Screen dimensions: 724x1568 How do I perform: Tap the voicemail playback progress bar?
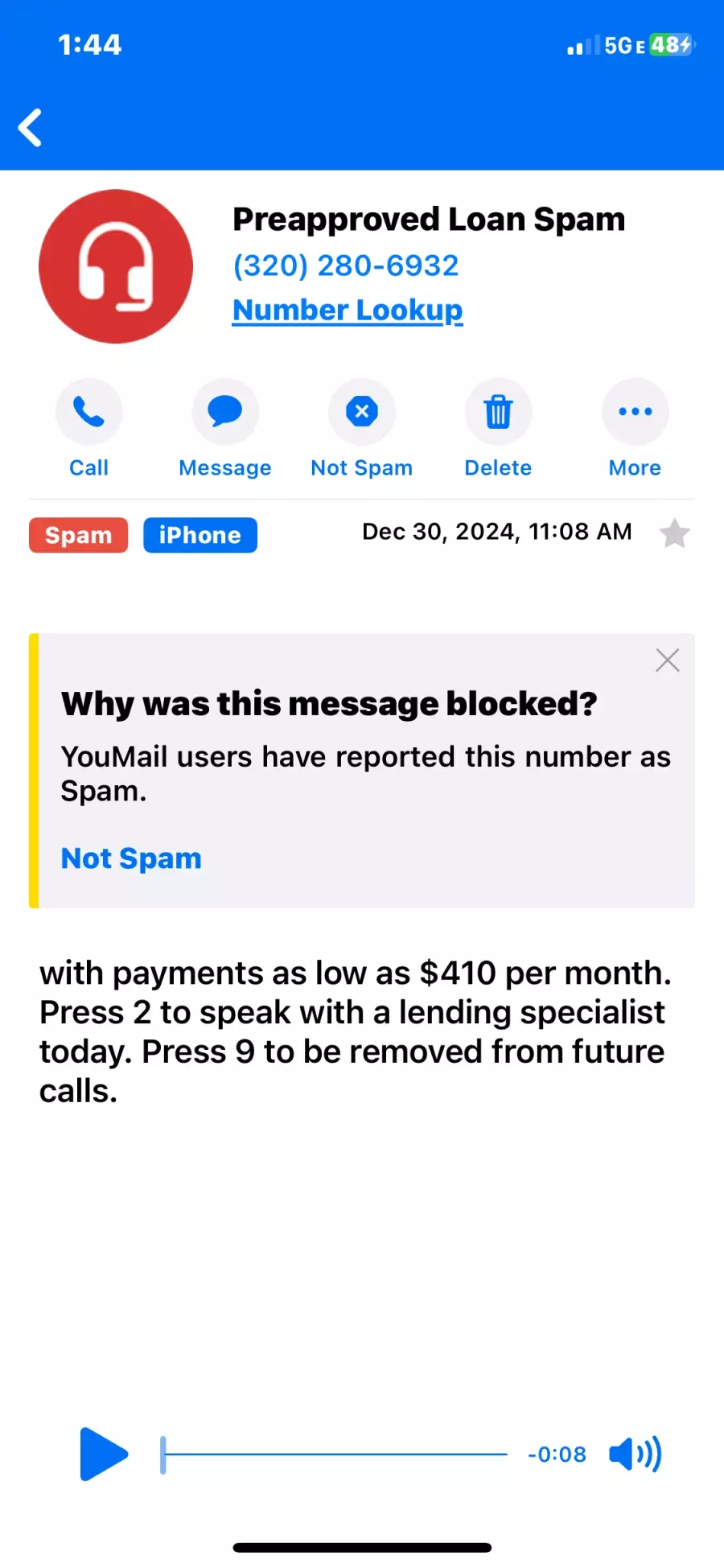[x=335, y=1455]
